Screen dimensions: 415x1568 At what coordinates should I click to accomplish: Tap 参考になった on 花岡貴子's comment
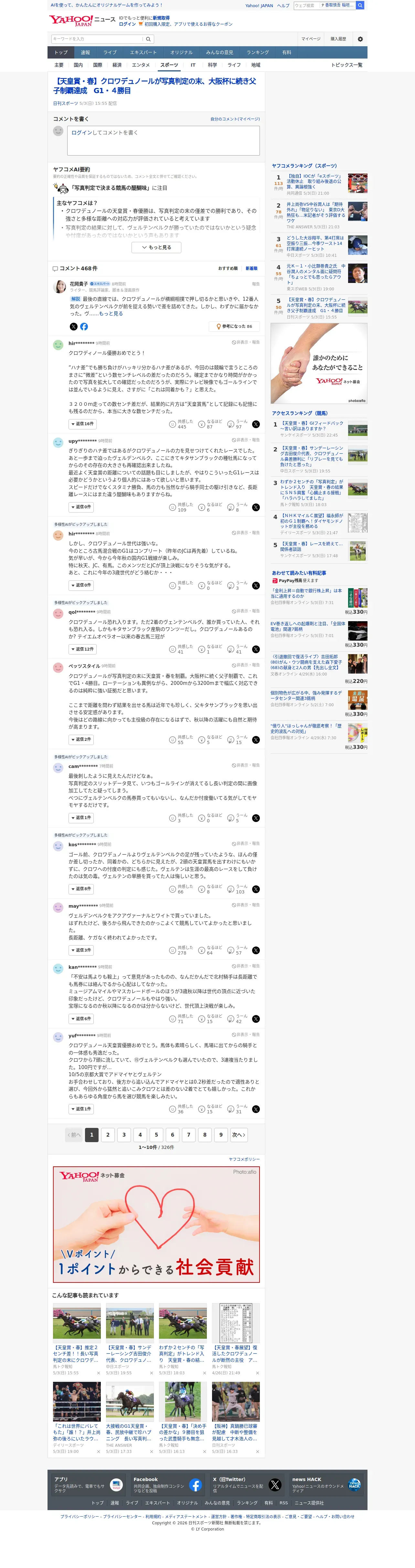(x=234, y=326)
